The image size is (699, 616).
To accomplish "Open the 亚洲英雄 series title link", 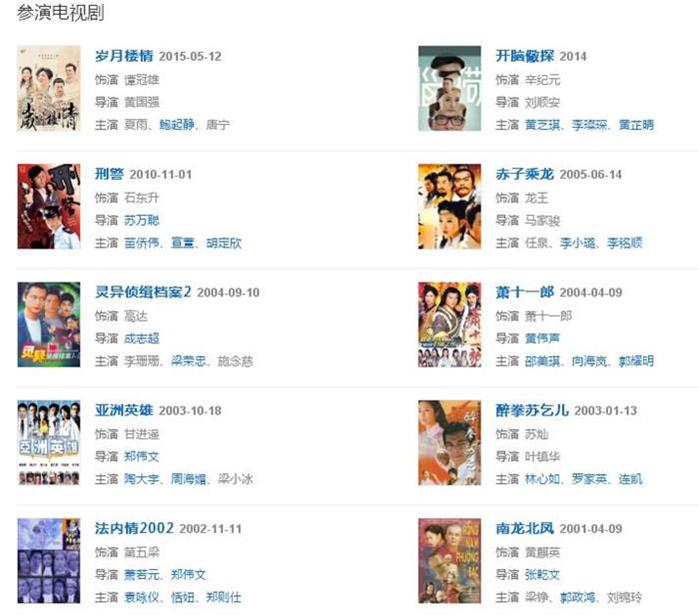I will [x=123, y=410].
